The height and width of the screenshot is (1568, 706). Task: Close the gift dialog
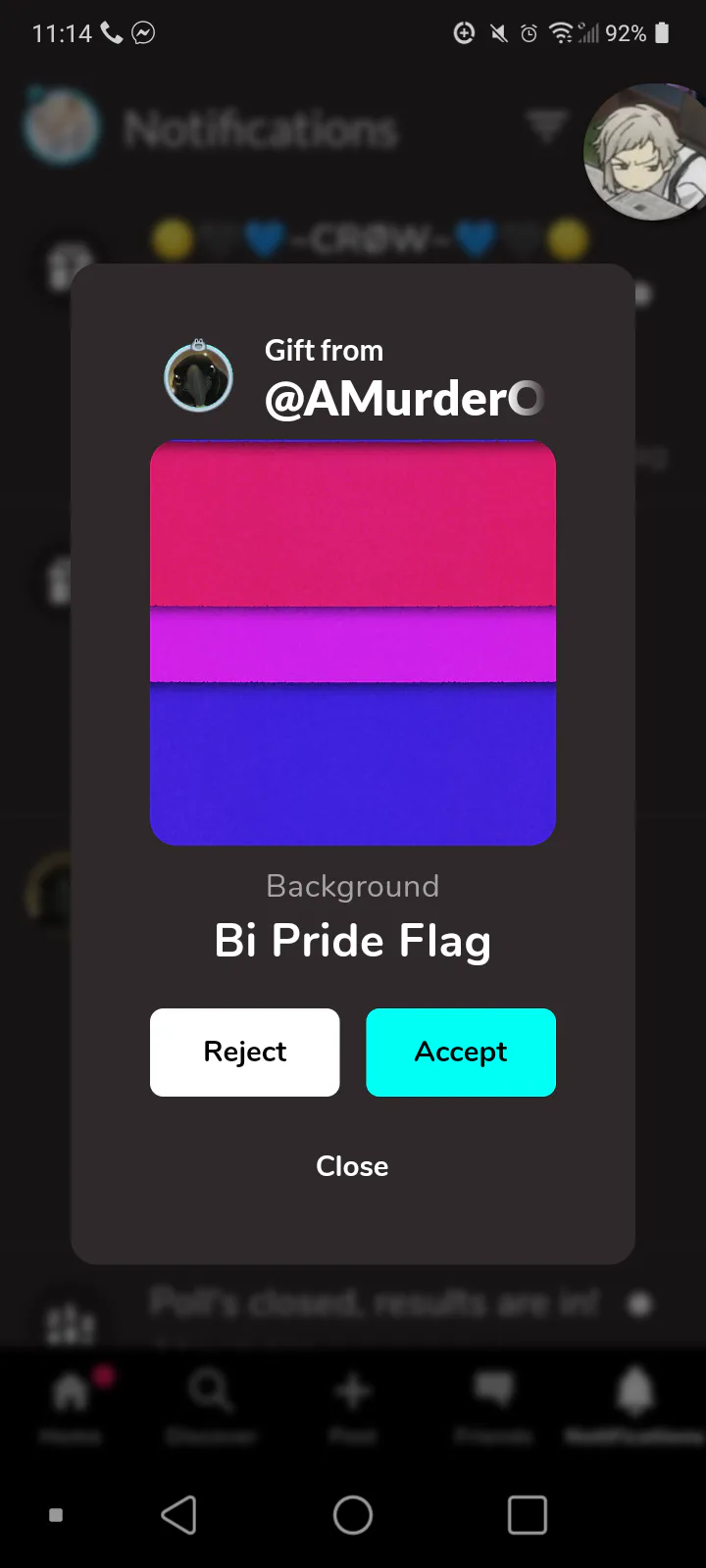352,1166
